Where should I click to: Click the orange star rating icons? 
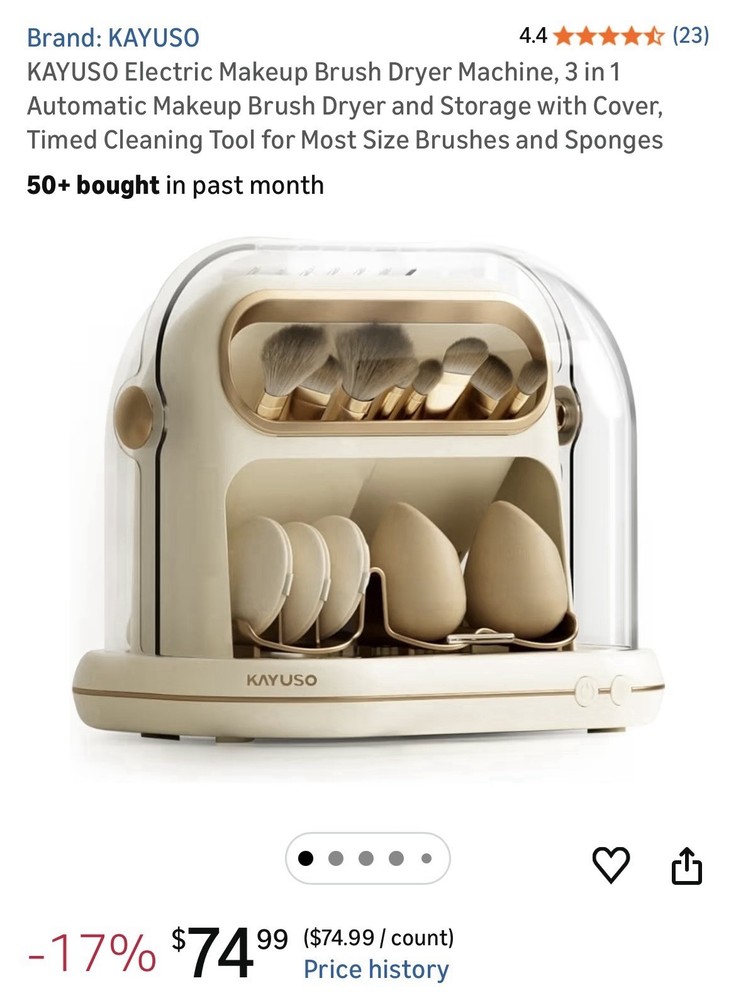click(x=610, y=35)
